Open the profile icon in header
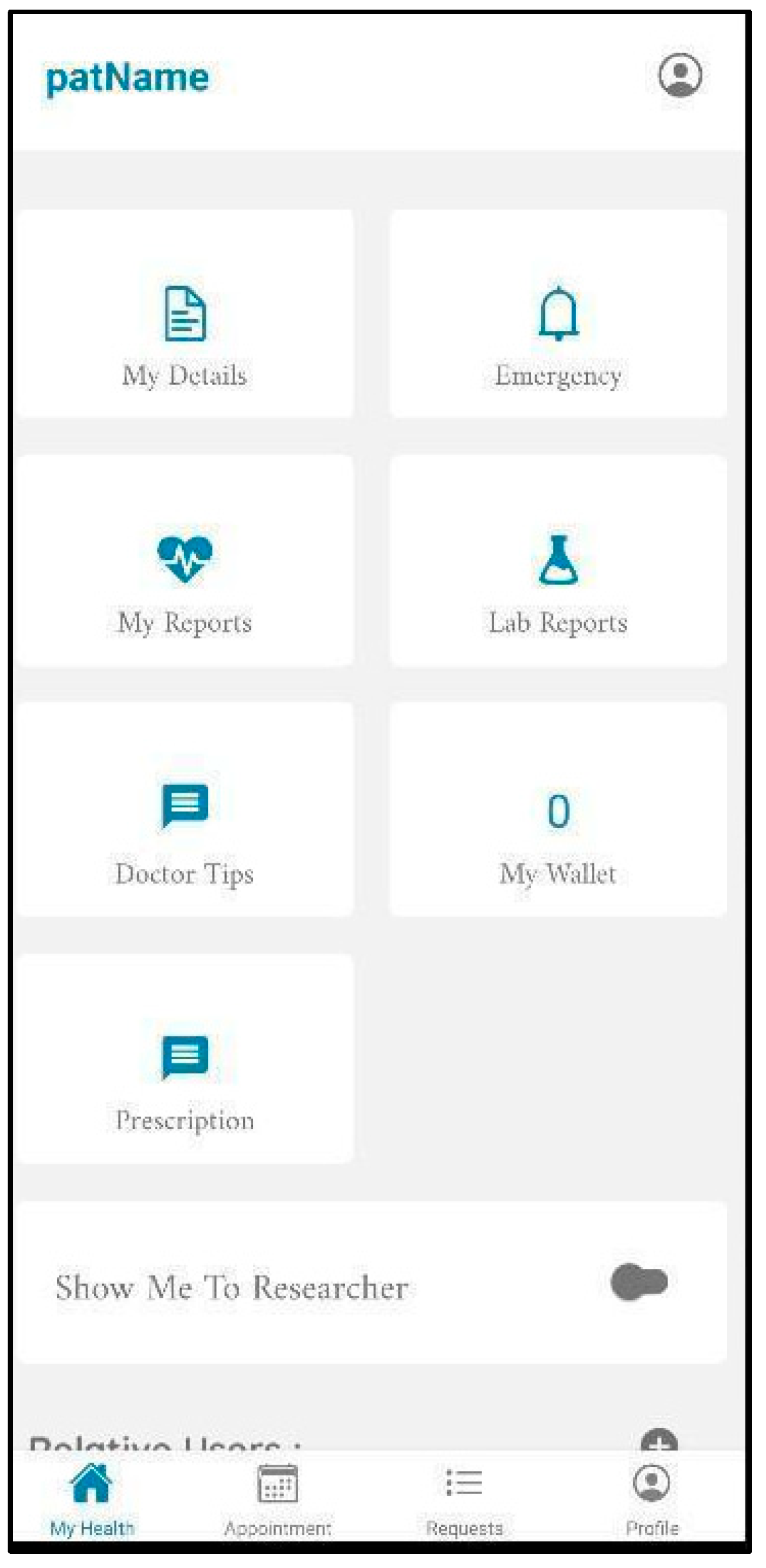 click(679, 75)
